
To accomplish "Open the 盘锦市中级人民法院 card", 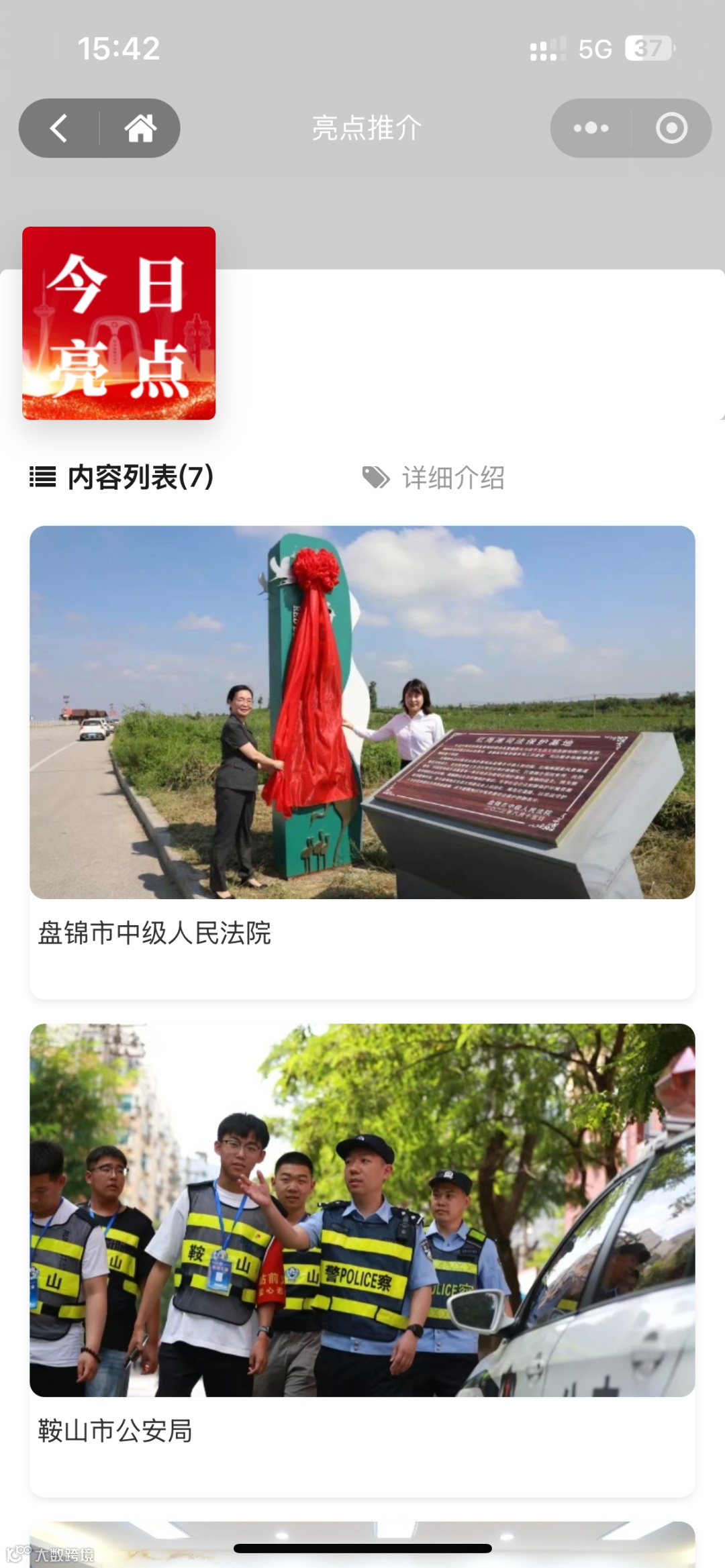I will [362, 762].
